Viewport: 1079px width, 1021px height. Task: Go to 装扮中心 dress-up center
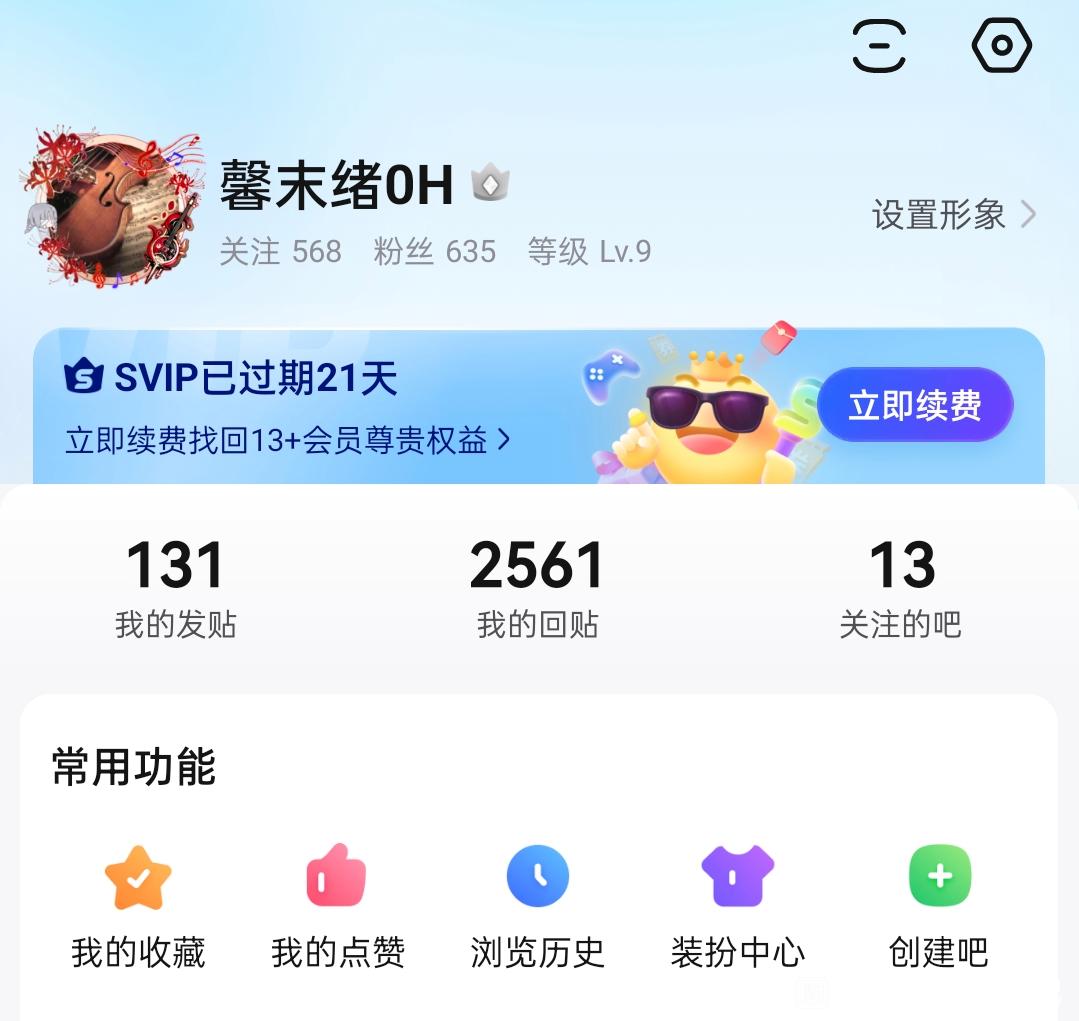coord(738,904)
